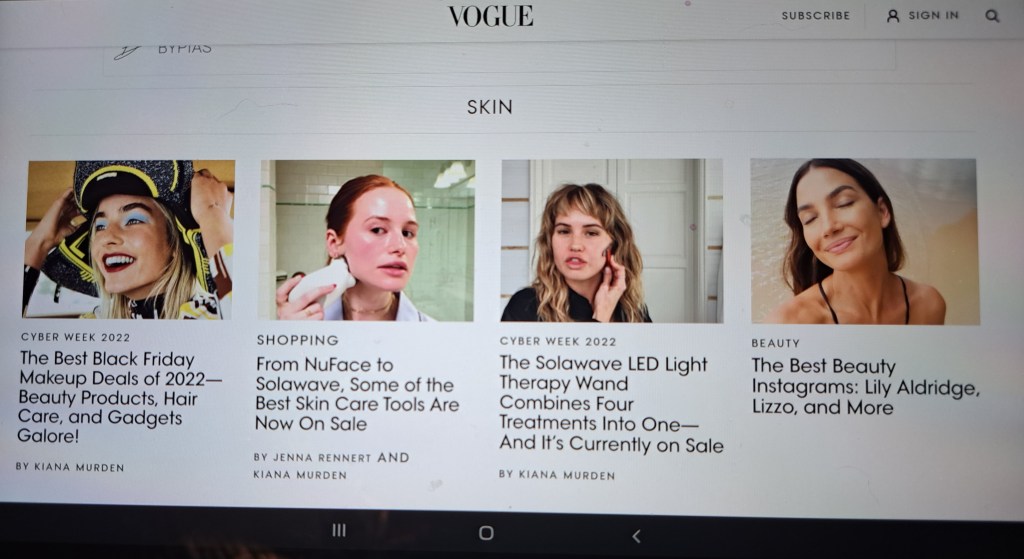Read The Solawave LED Light Therapy Wand headline
The image size is (1024, 559).
[610, 404]
